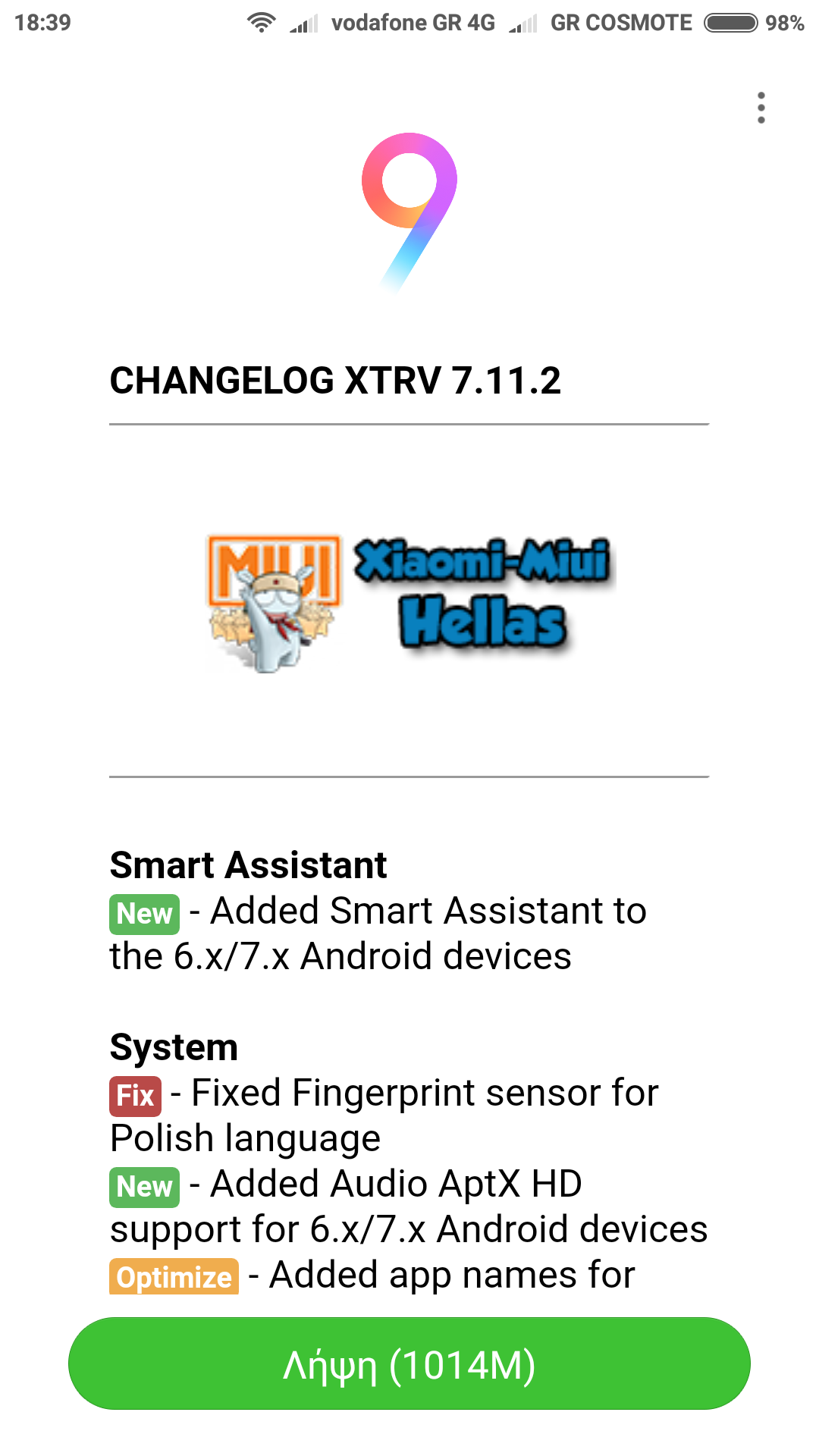This screenshot has height=1456, width=819.
Task: Tap the Λήψη (1014M) download button
Action: click(x=409, y=1363)
